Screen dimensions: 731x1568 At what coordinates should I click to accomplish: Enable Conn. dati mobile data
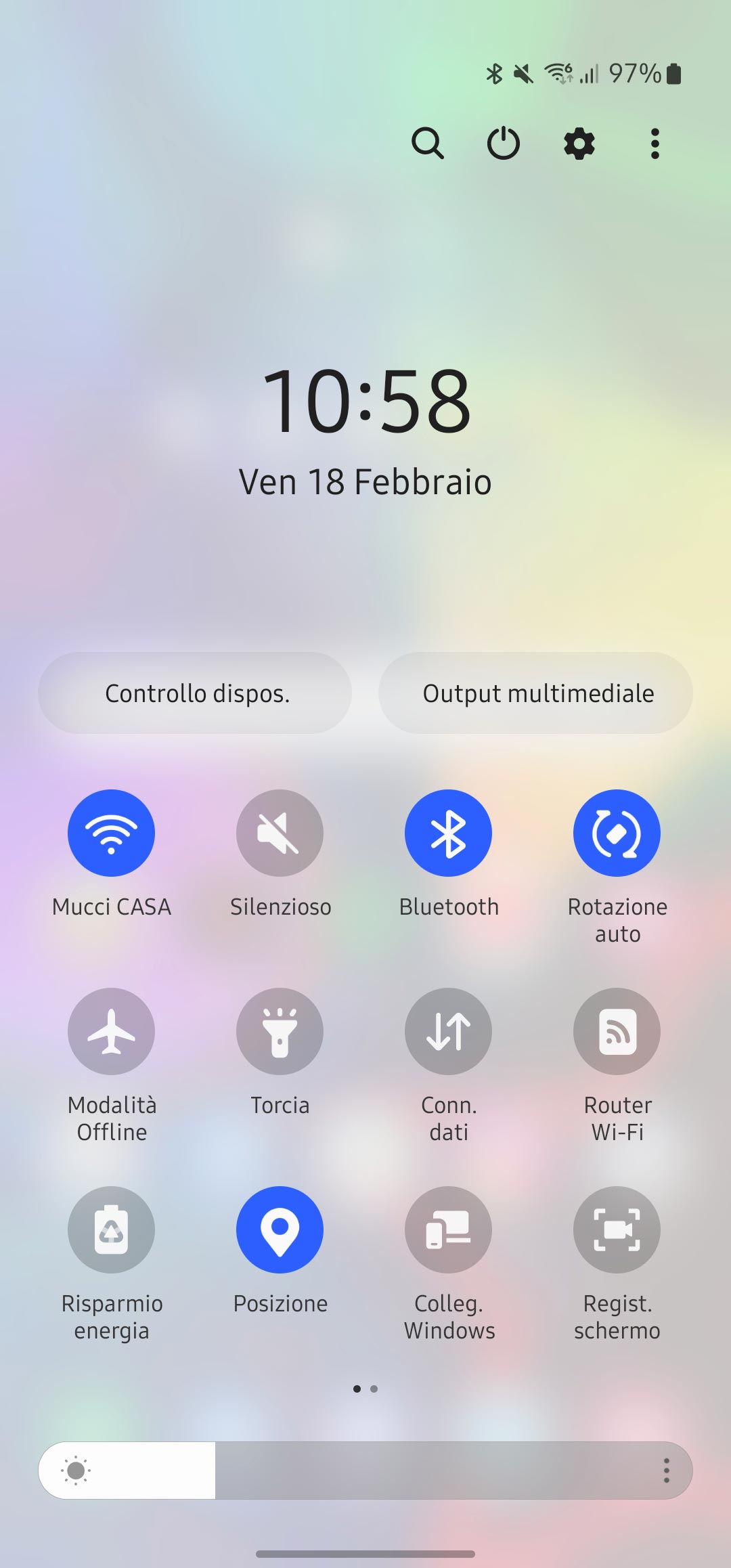pyautogui.click(x=448, y=1031)
